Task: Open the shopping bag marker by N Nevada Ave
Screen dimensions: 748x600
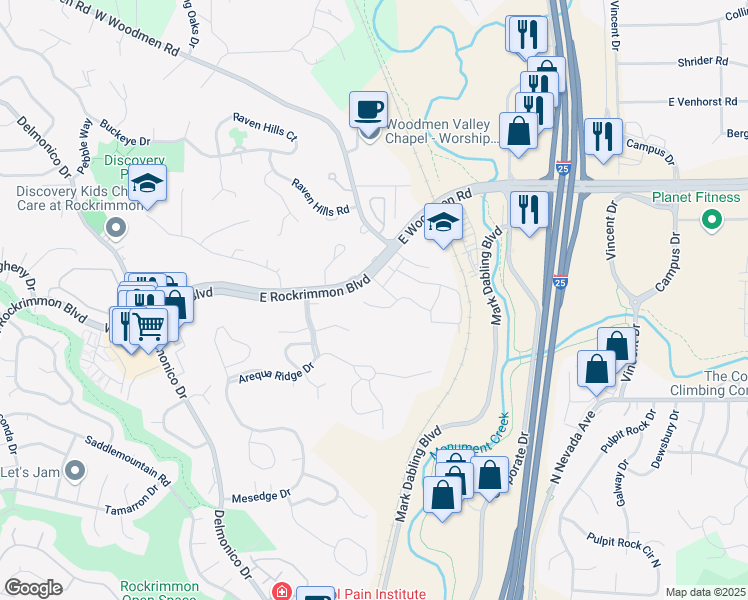Action: 596,369
